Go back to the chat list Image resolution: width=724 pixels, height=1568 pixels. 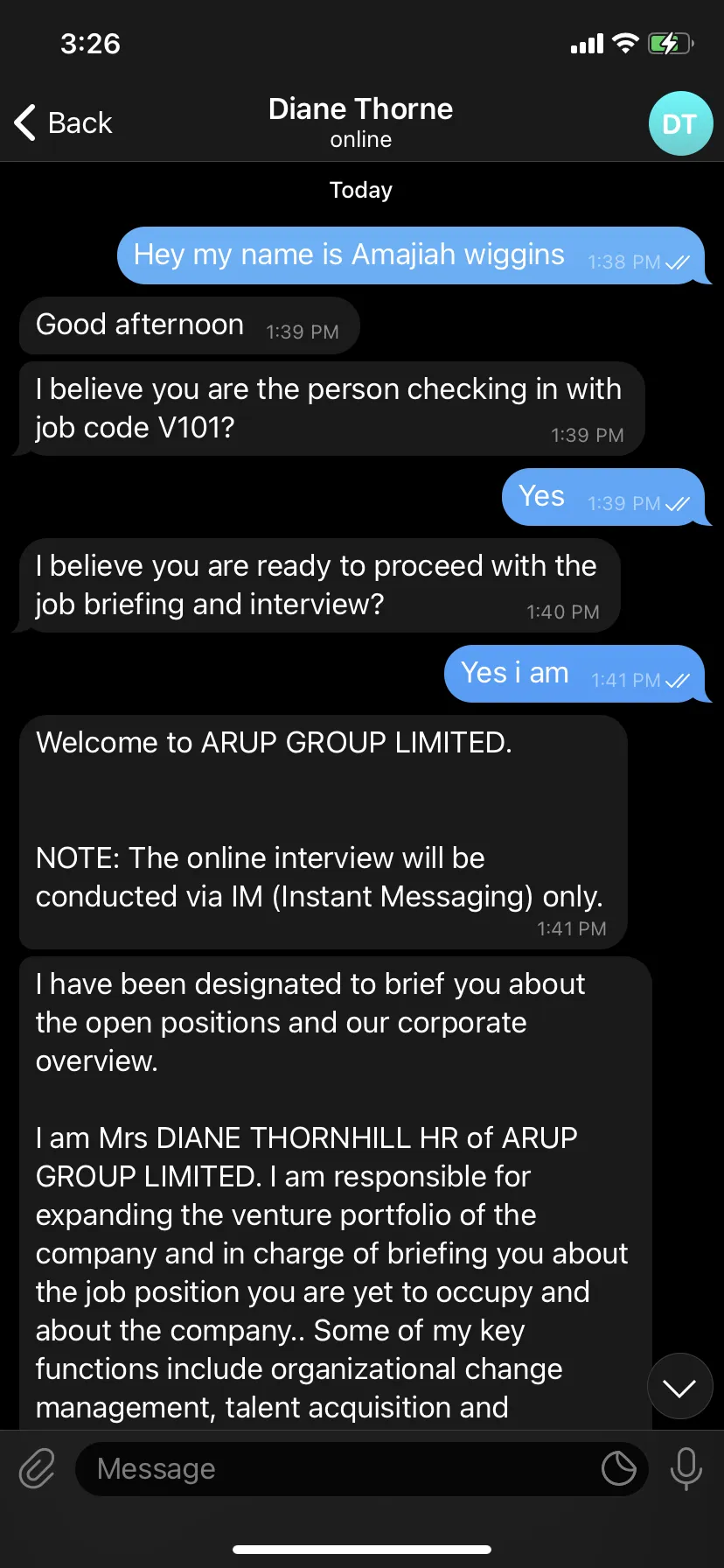tap(63, 122)
